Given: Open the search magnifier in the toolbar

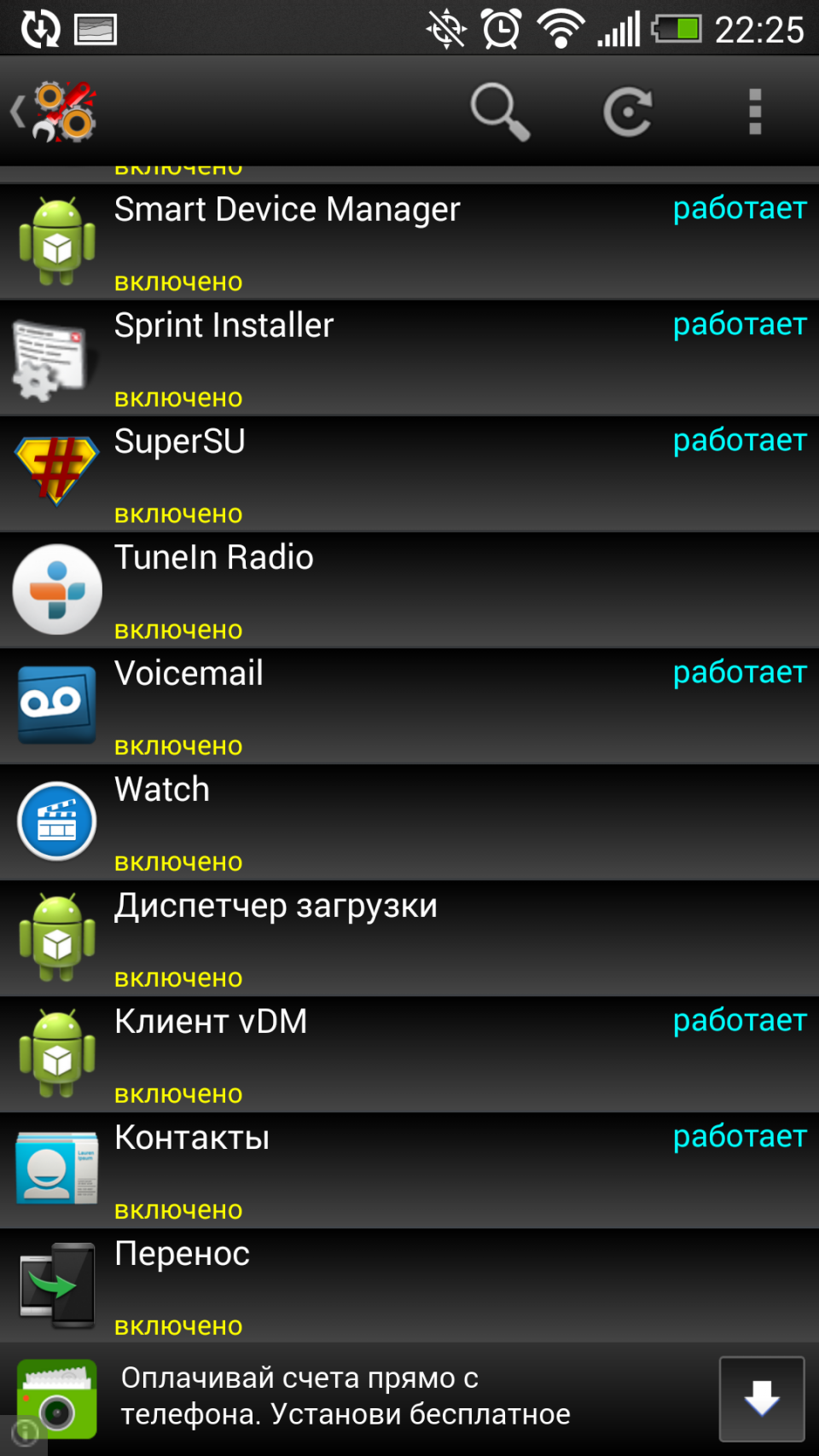Looking at the screenshot, I should (x=500, y=111).
